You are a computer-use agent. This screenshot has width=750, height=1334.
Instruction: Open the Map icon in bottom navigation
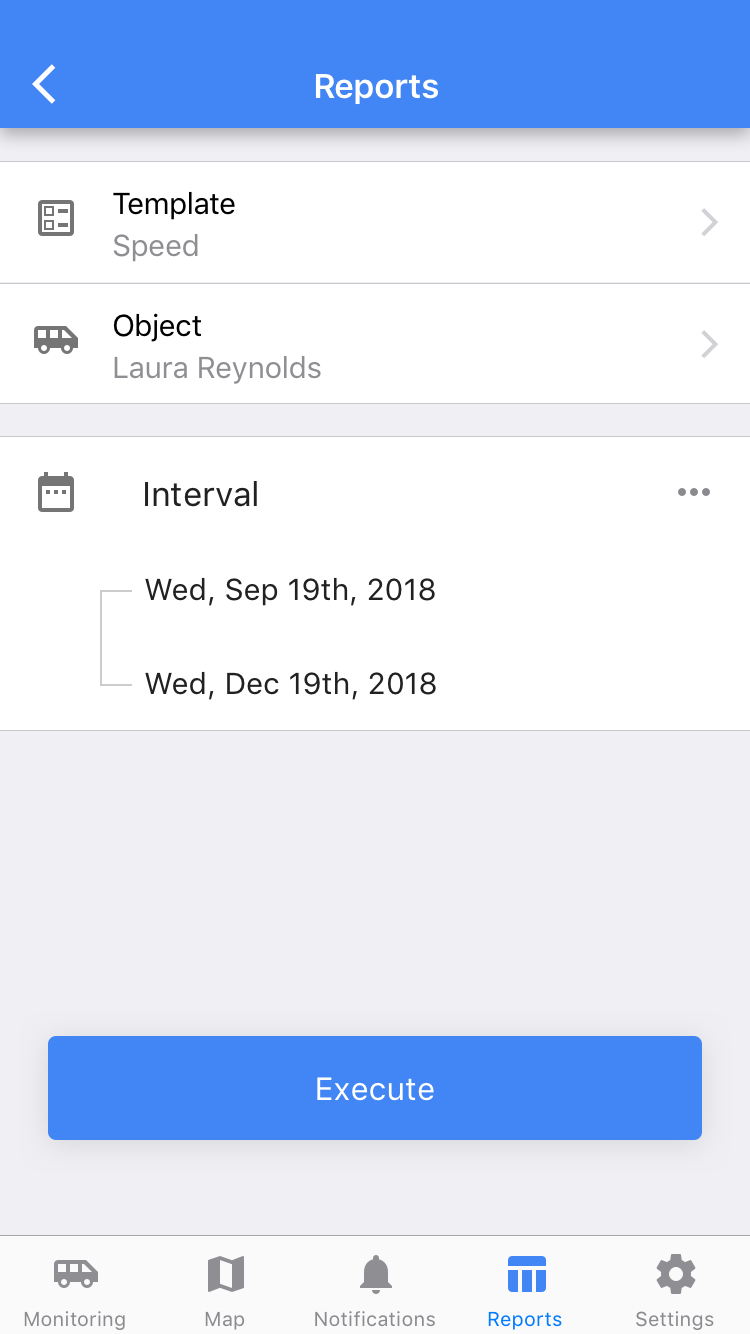[x=224, y=1274]
